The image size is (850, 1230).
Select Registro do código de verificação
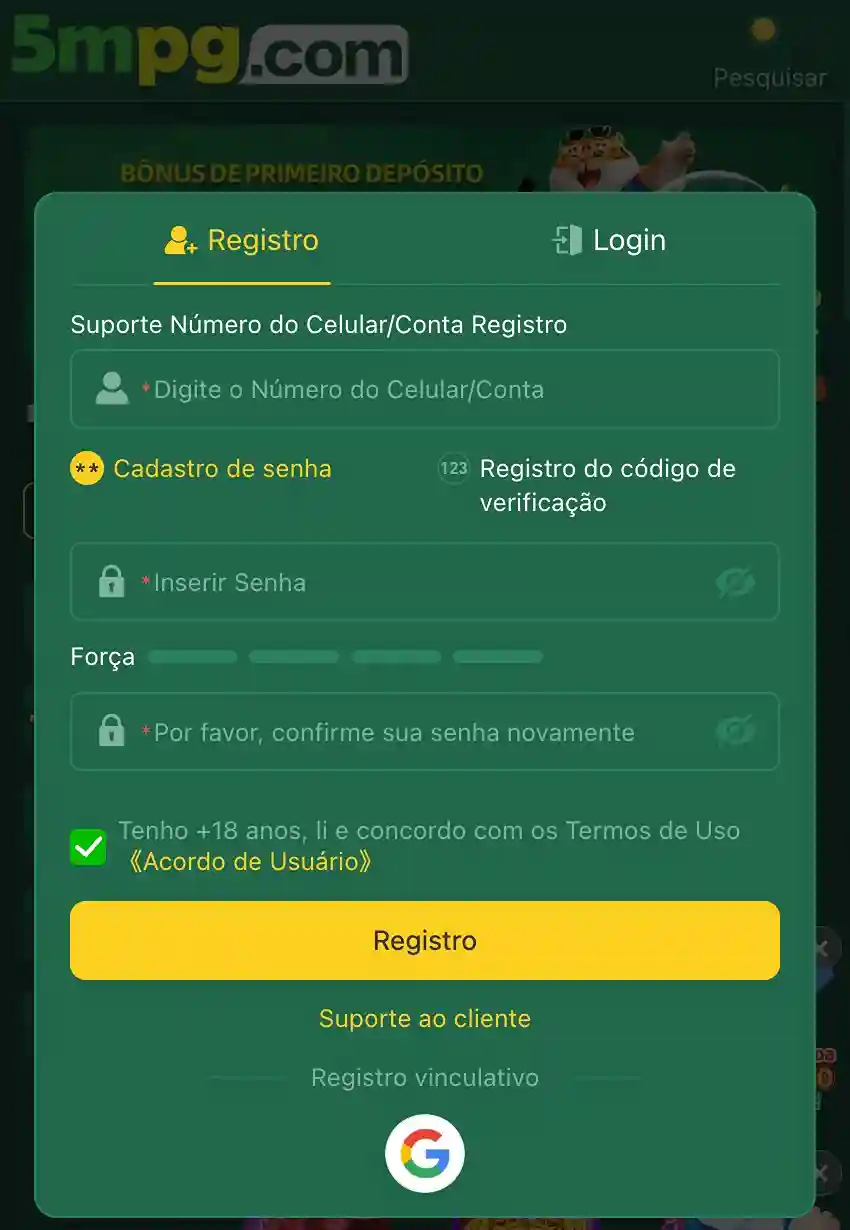pyautogui.click(x=588, y=485)
